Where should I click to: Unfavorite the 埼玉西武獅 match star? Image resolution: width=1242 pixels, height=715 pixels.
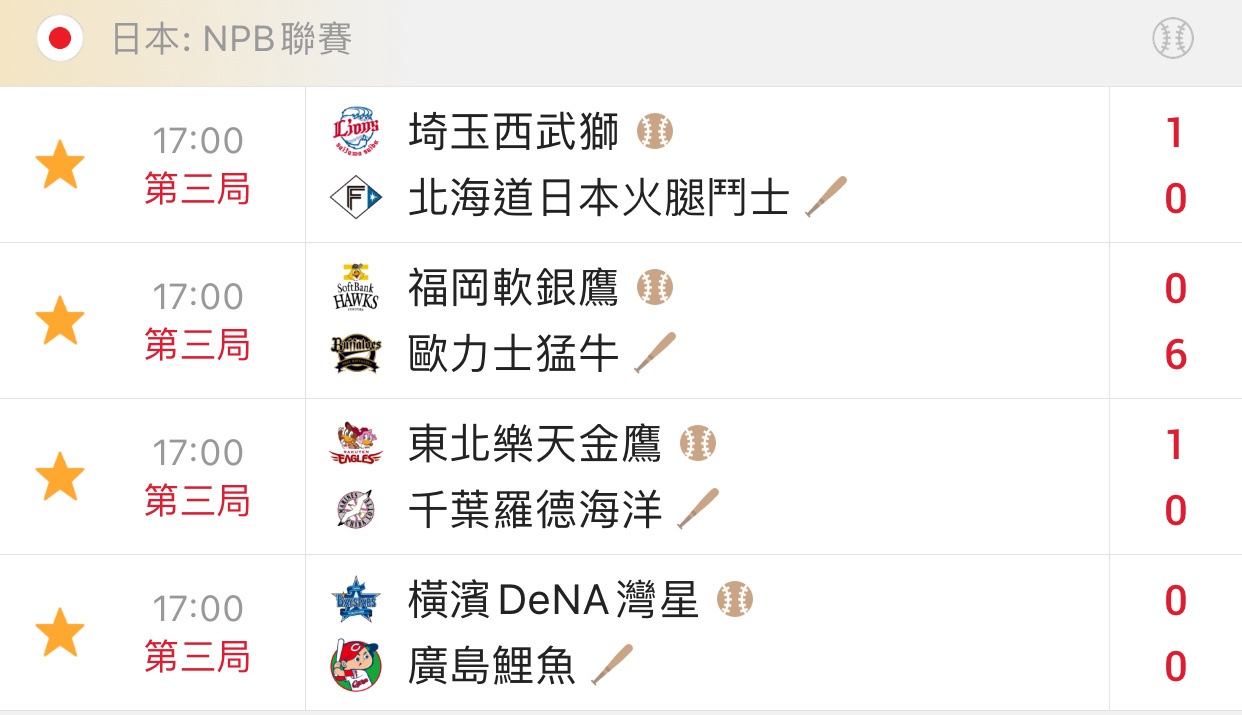60,165
